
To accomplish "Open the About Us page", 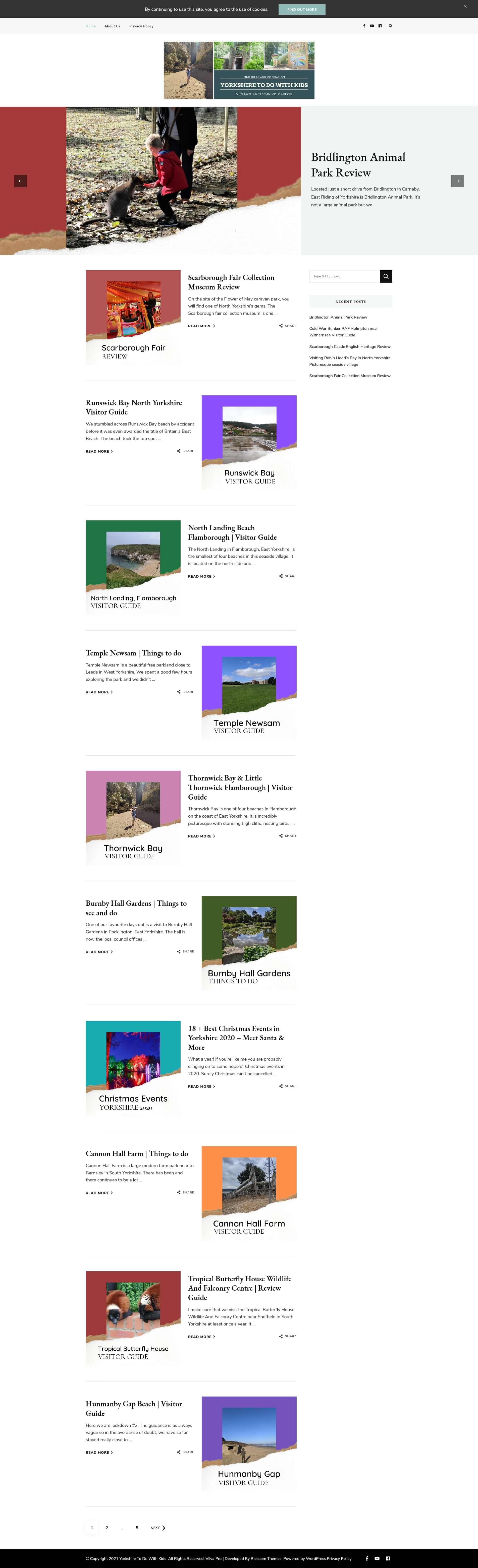I will (112, 26).
